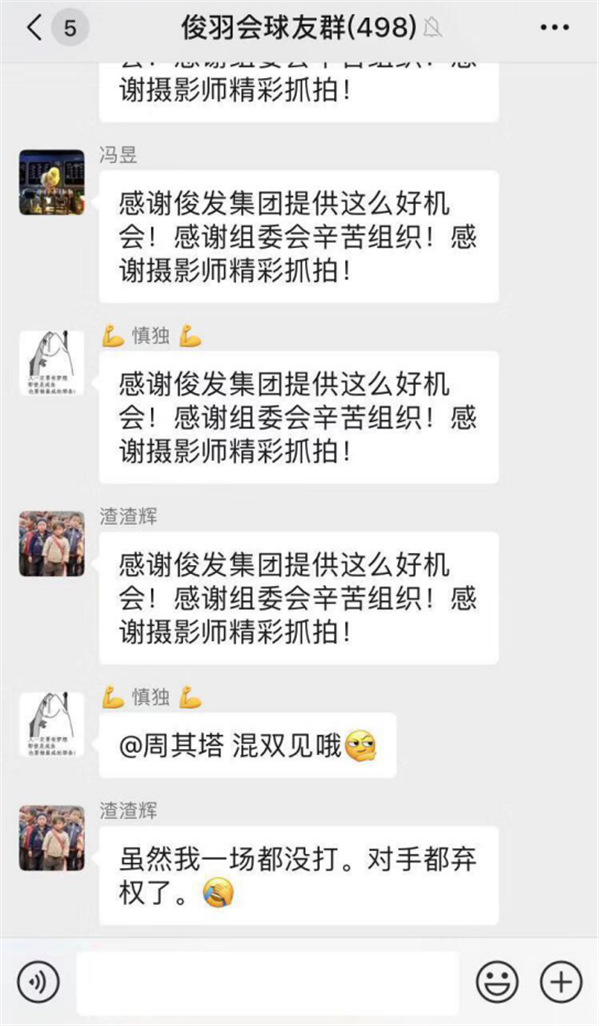Screen dimensions: 600x1026
Task: Switch to voice message input
Action: pos(38,982)
